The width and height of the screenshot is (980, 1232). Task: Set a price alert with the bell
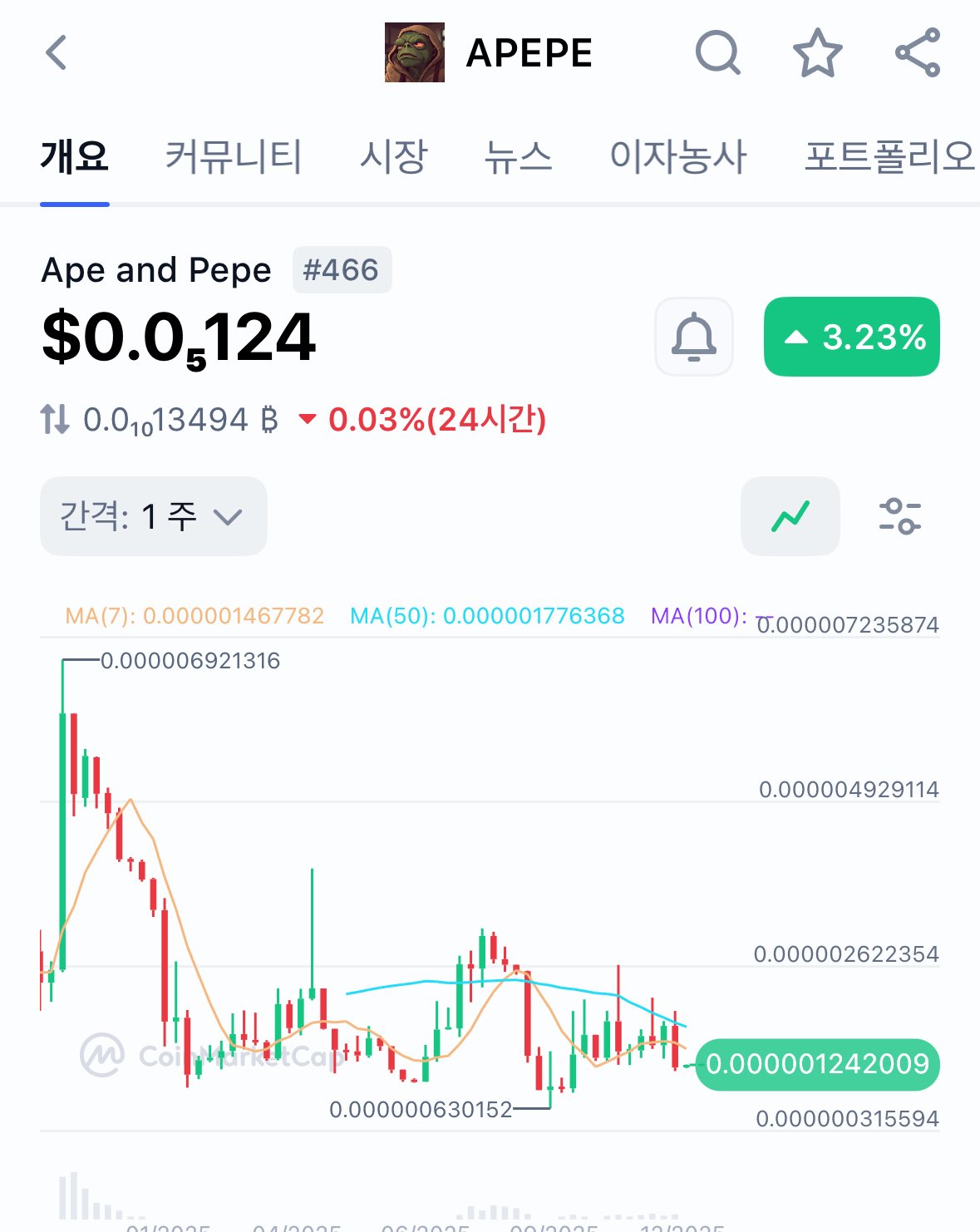point(694,337)
